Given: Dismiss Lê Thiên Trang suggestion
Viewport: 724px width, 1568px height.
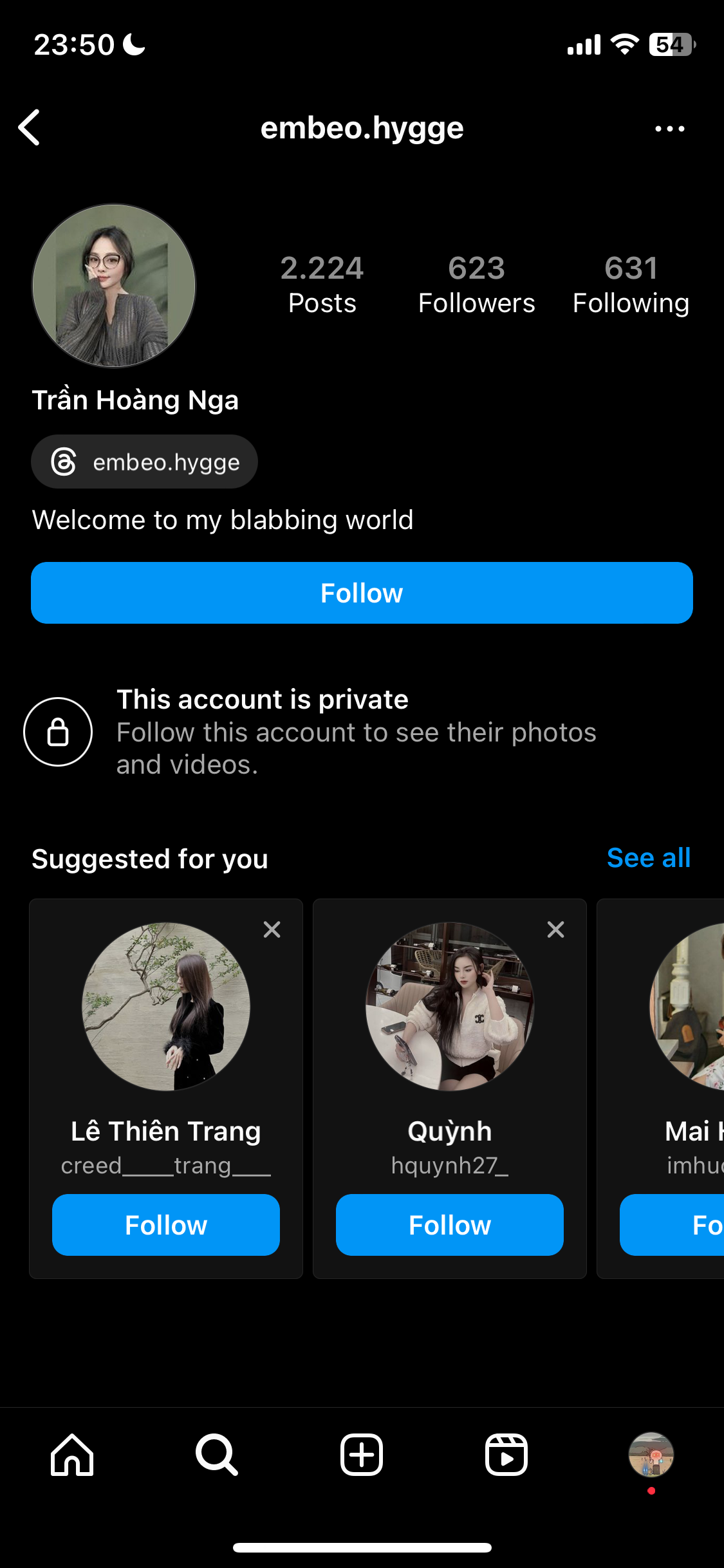Looking at the screenshot, I should coord(272,929).
